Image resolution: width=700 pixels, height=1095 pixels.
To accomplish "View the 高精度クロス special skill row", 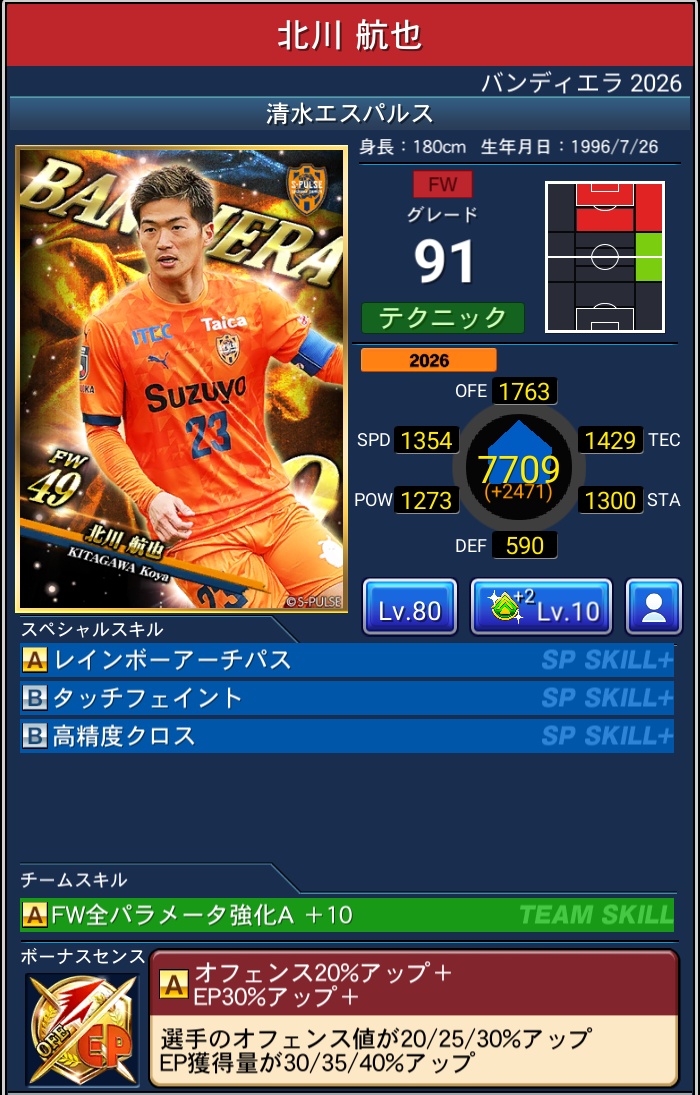I will point(347,736).
